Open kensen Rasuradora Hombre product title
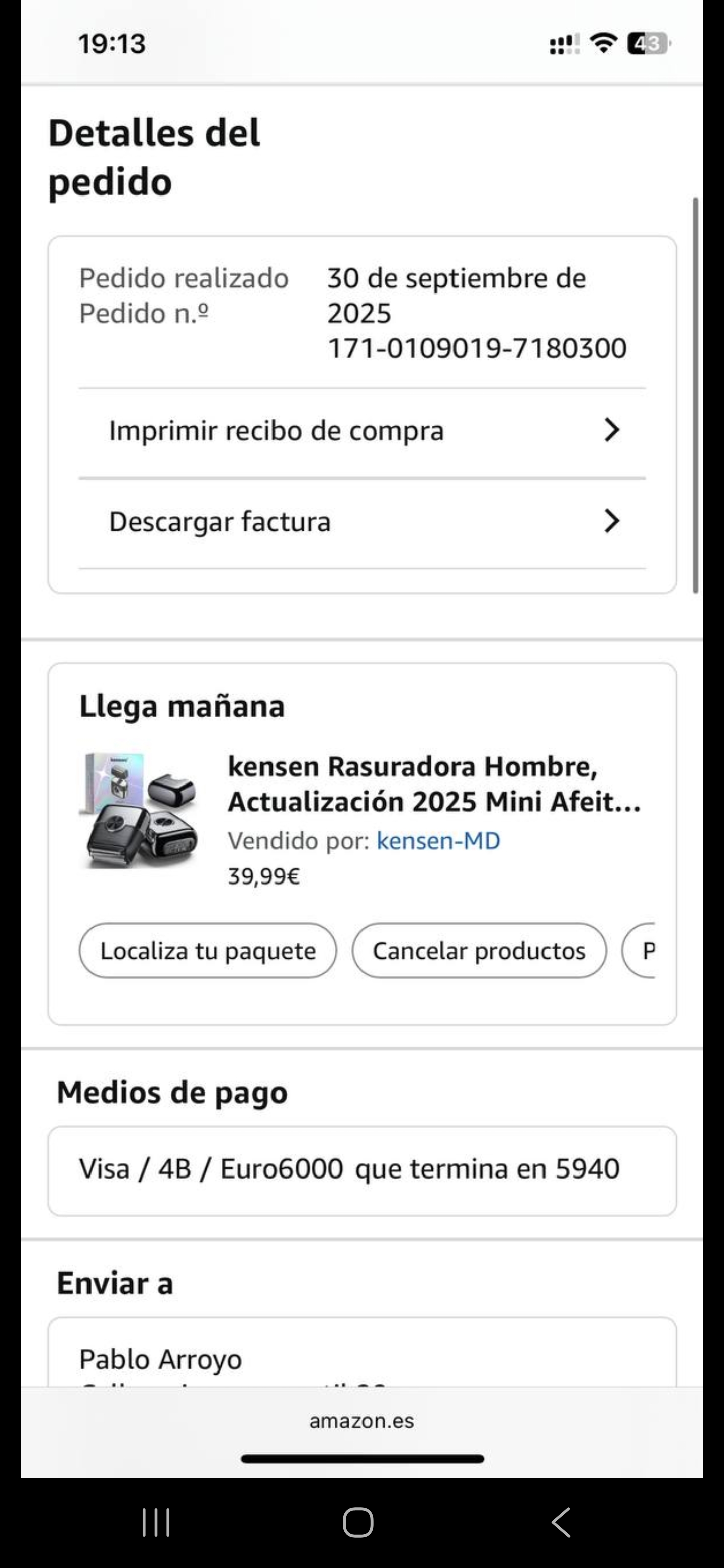This screenshot has height=1568, width=724. click(433, 783)
